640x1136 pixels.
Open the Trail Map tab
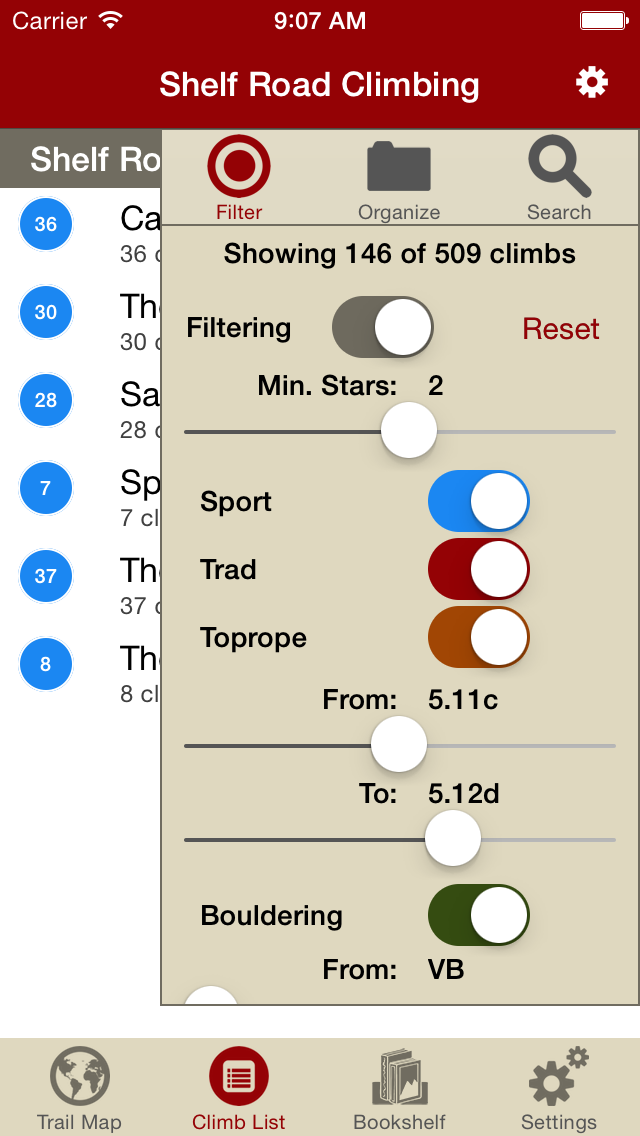point(79,1088)
